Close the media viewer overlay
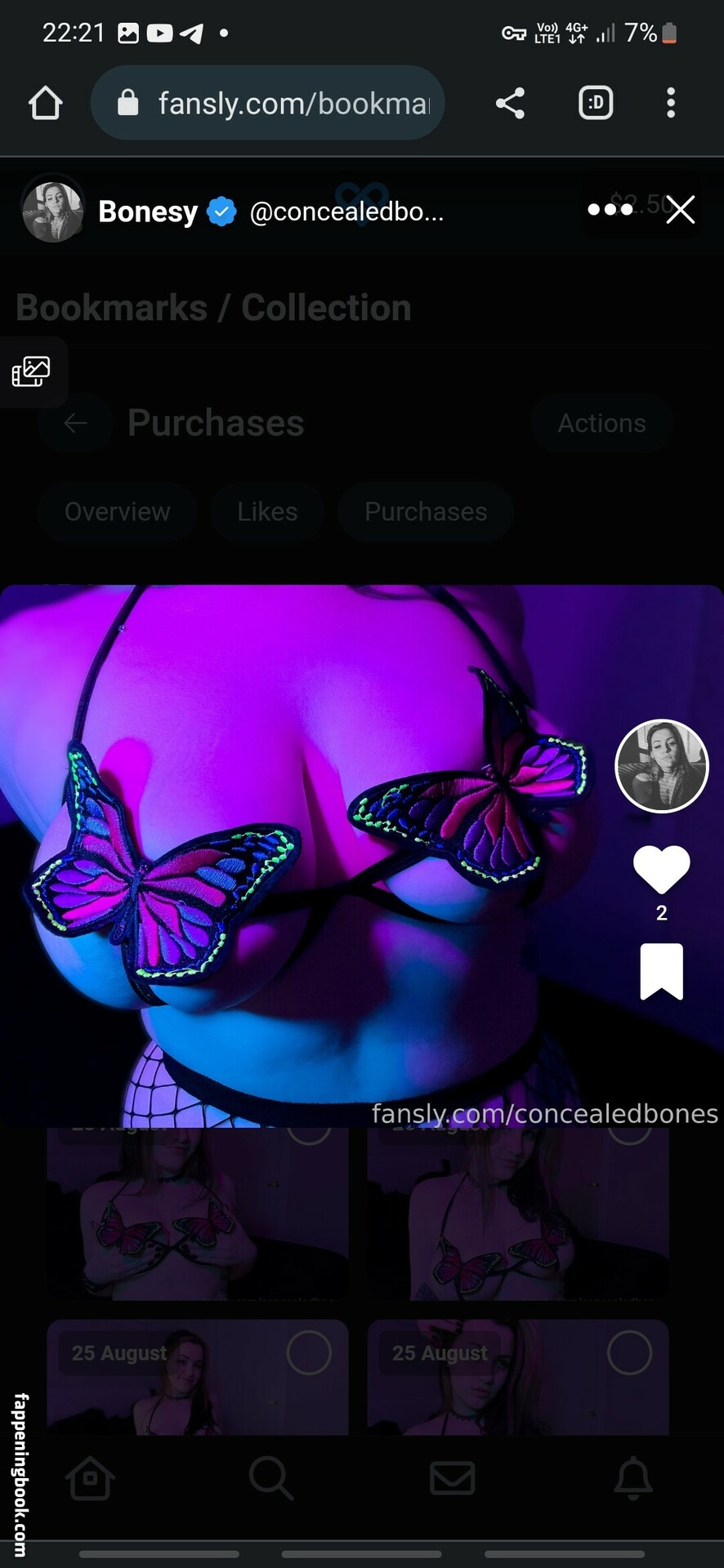Viewport: 724px width, 1568px height. [680, 210]
